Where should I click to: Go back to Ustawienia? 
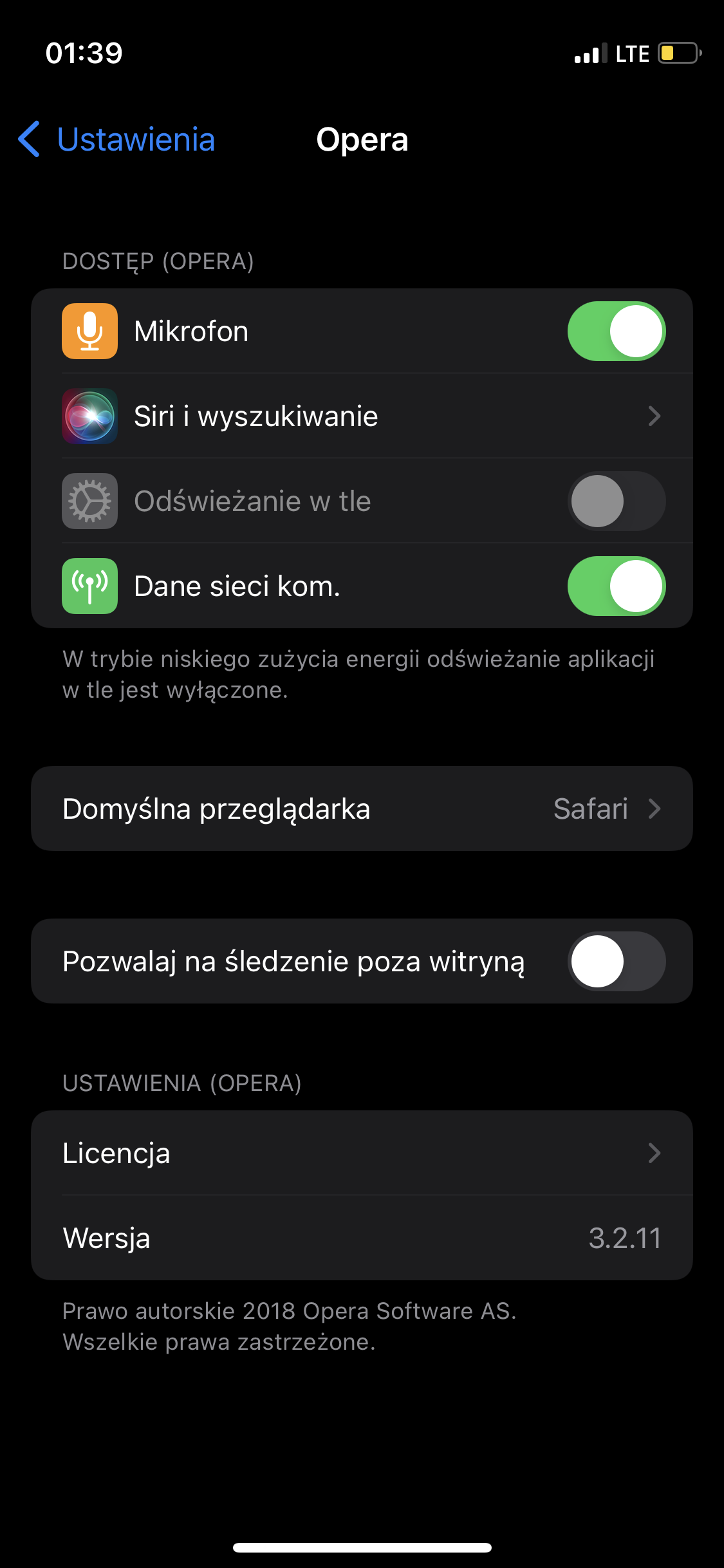pyautogui.click(x=117, y=139)
